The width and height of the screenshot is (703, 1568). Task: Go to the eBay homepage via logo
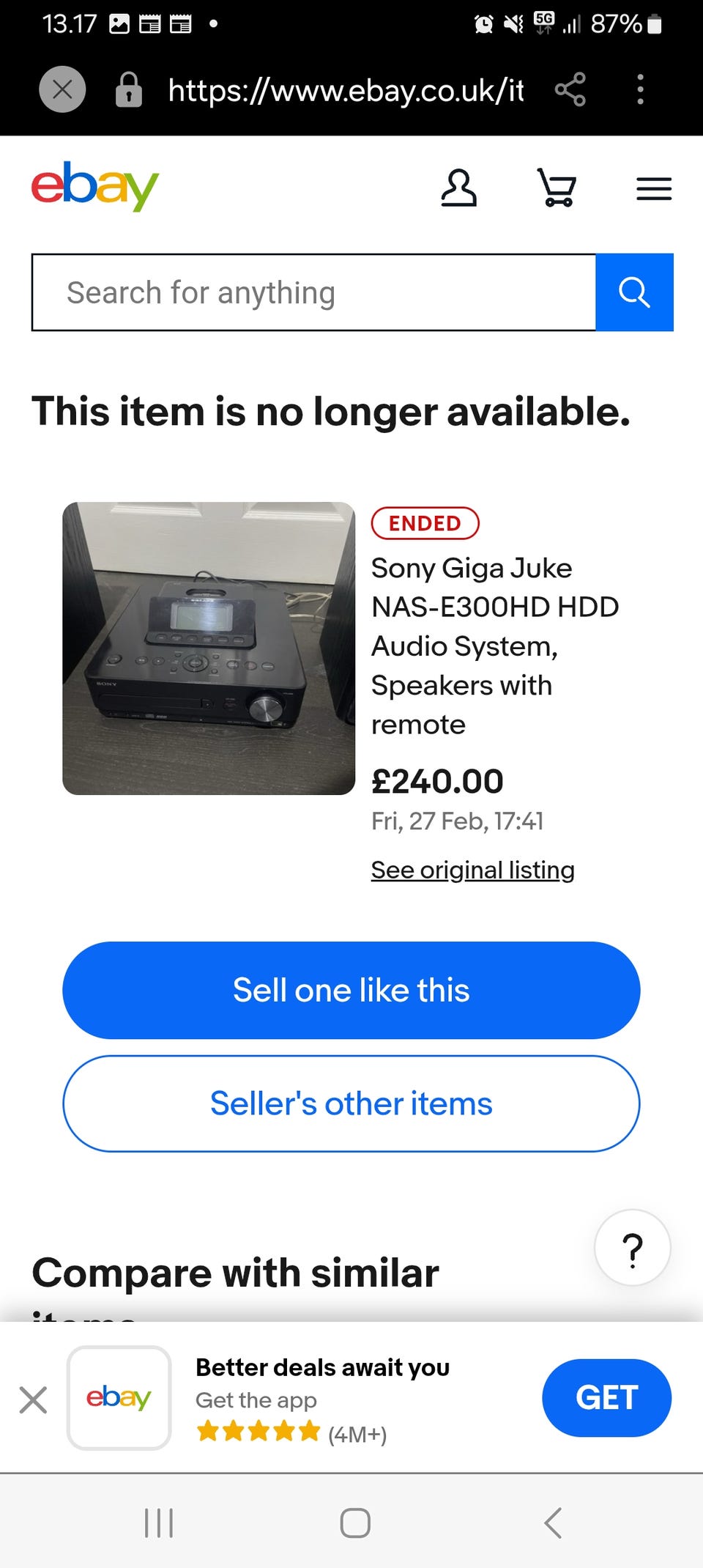(94, 186)
